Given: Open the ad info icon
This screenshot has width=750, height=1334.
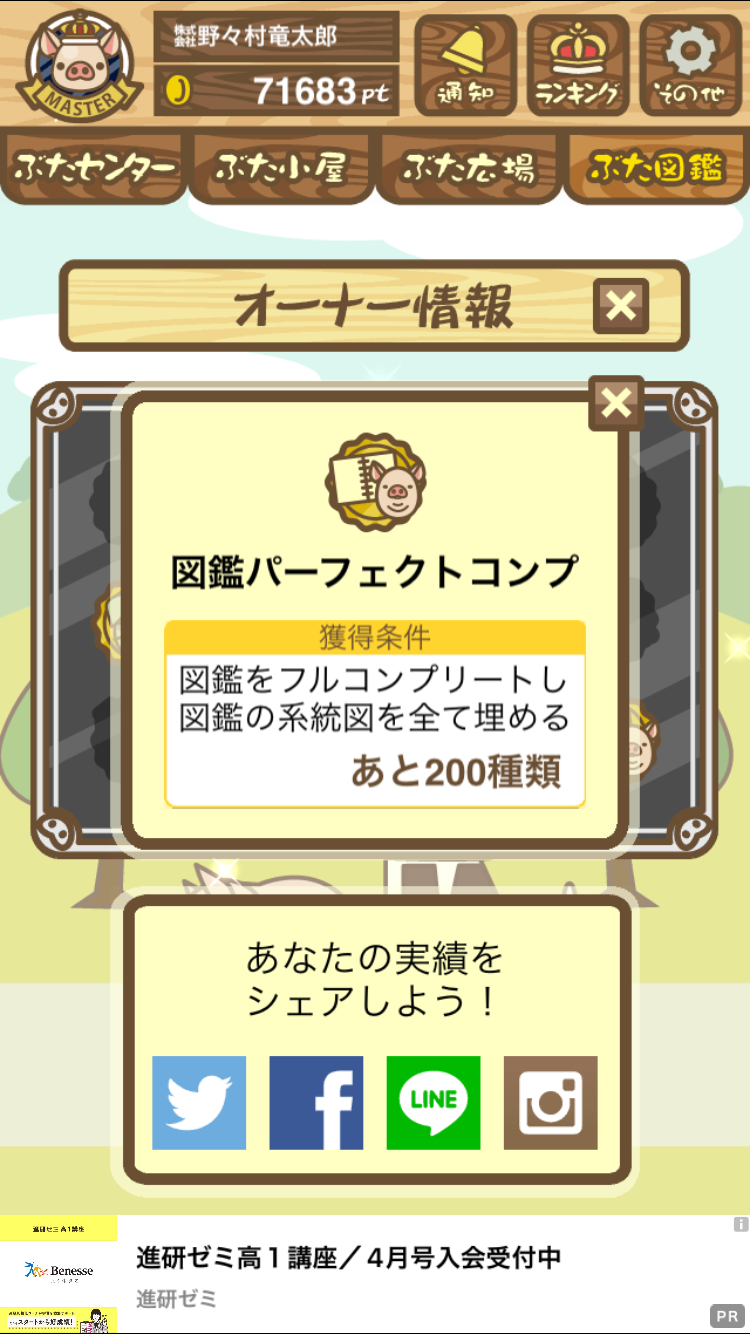Looking at the screenshot, I should point(741,1224).
